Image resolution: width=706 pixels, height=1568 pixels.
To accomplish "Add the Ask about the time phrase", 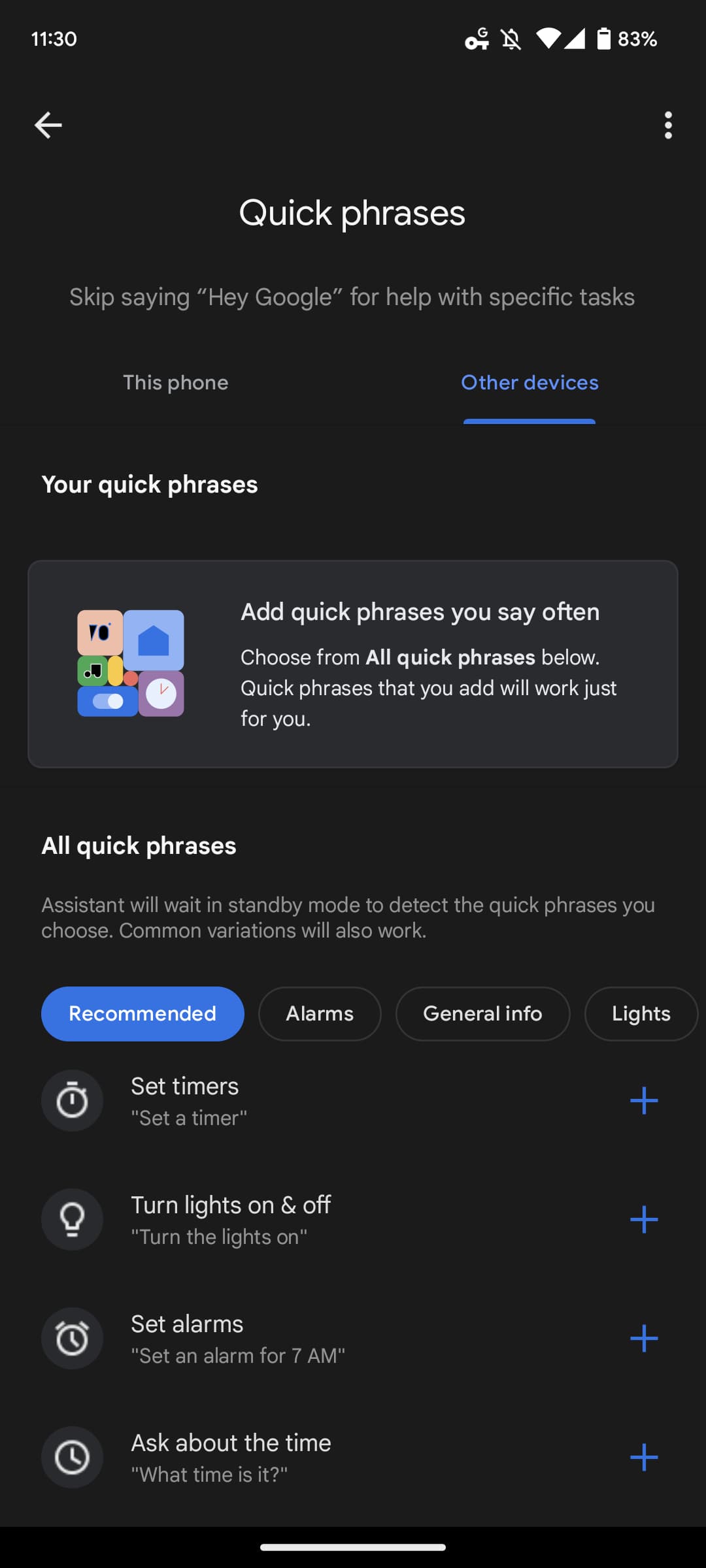I will point(643,1457).
